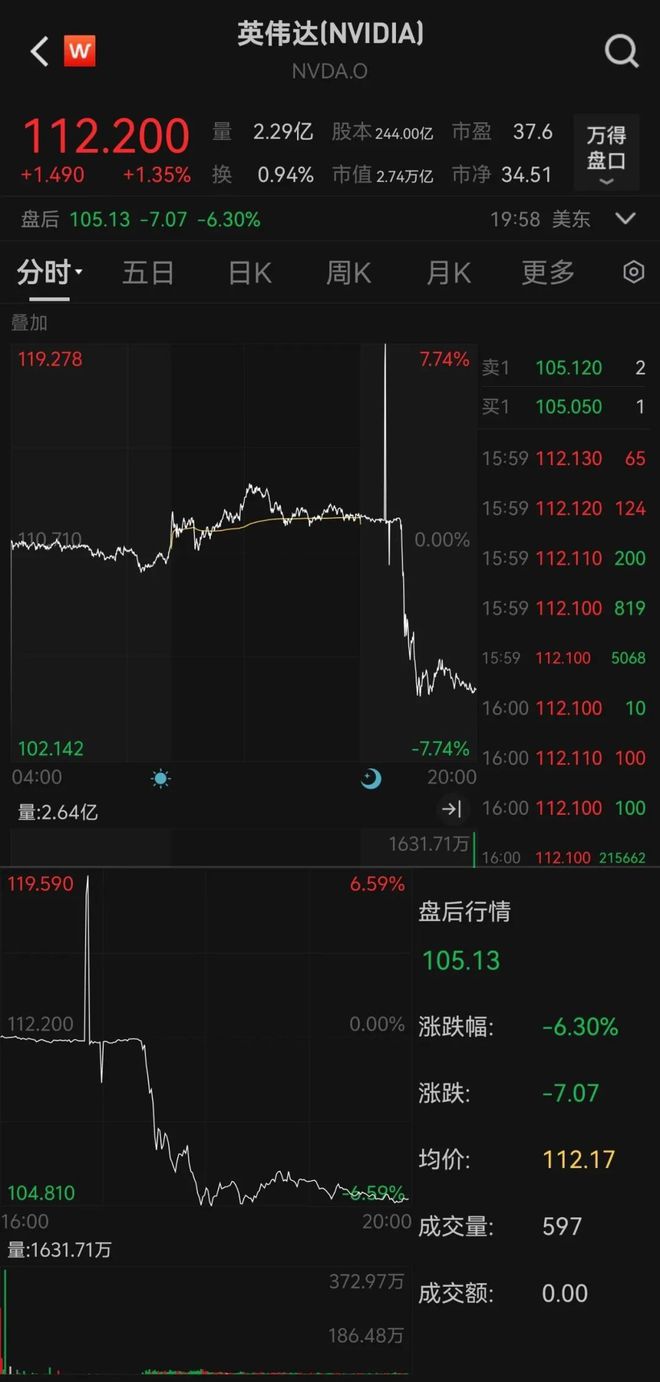660x1382 pixels.
Task: Tap 叠加 to overlay a comparison
Action: click(29, 323)
